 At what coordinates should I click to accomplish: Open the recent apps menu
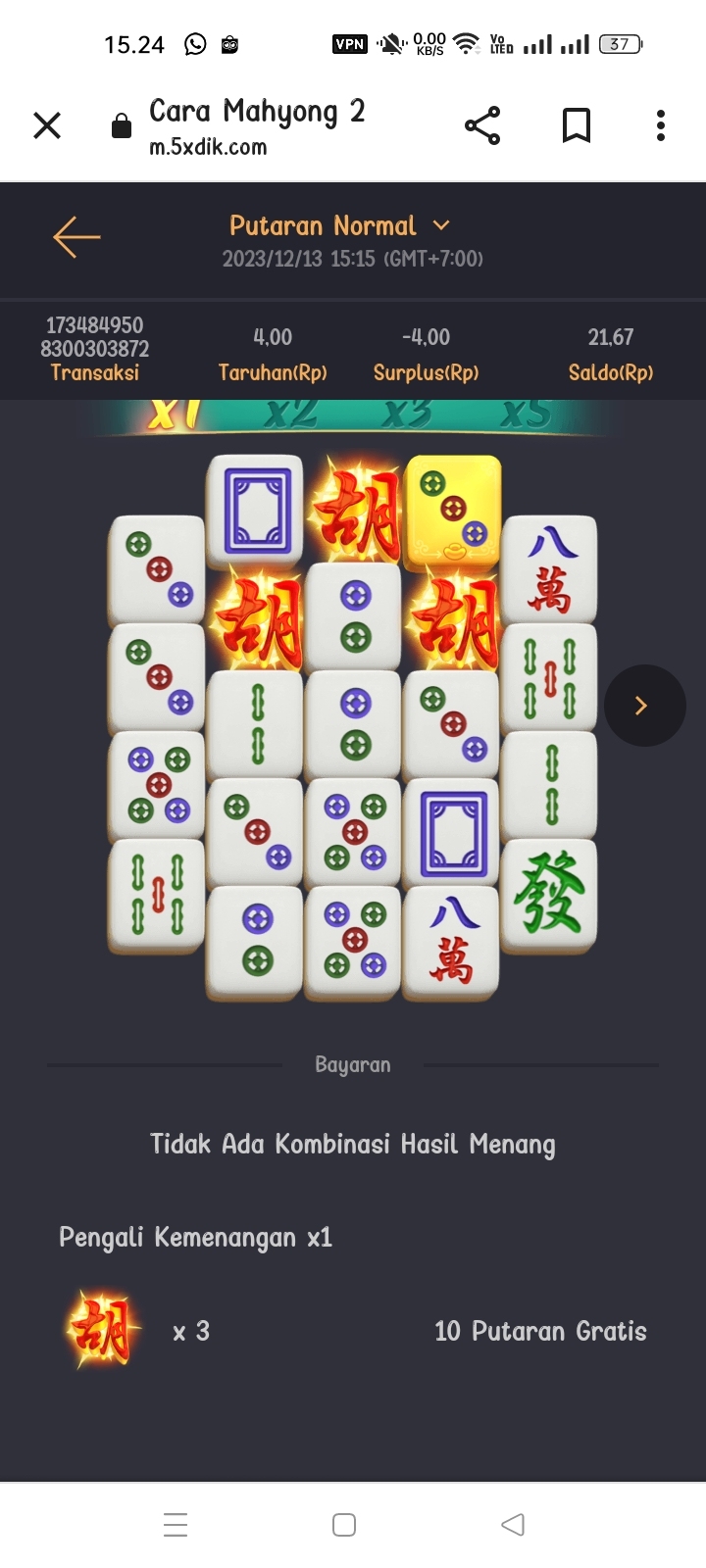(x=176, y=1525)
